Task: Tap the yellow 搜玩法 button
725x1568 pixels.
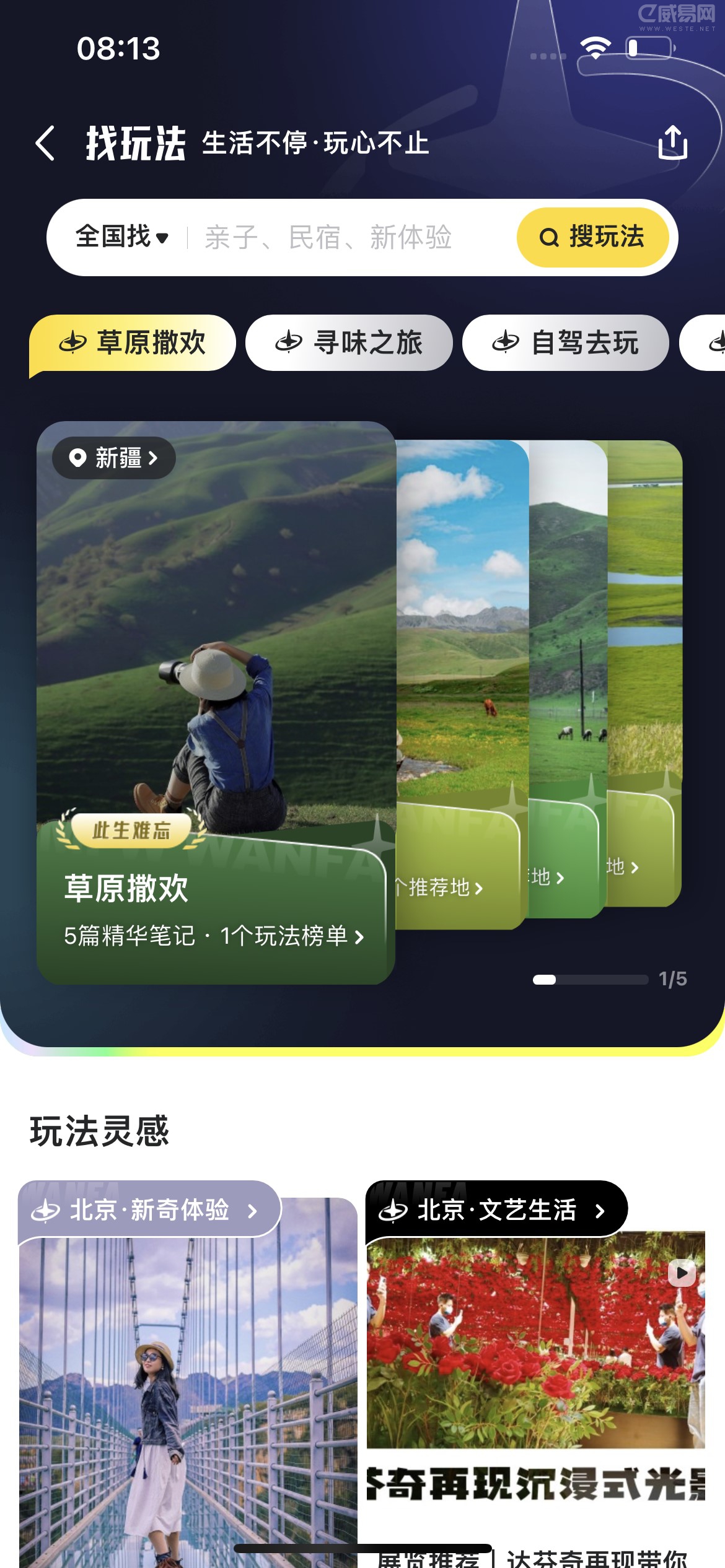Action: click(x=592, y=237)
